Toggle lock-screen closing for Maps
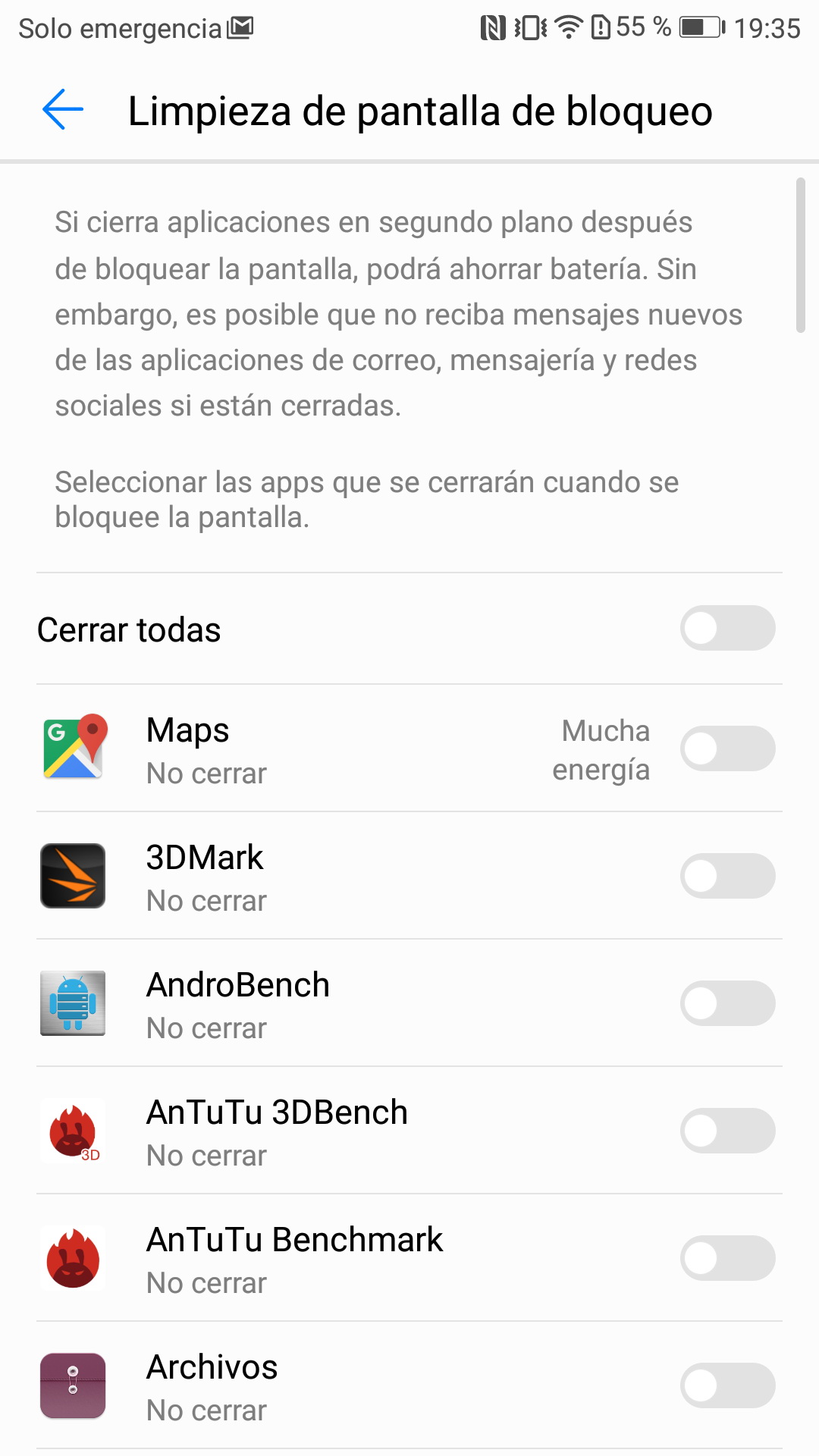 [x=727, y=748]
